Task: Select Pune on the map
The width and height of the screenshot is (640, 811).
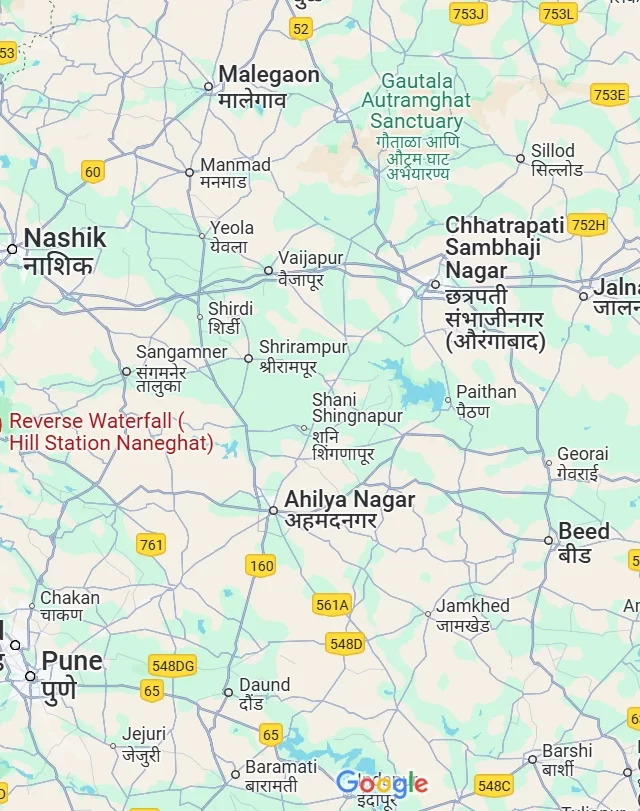Action: 71,674
